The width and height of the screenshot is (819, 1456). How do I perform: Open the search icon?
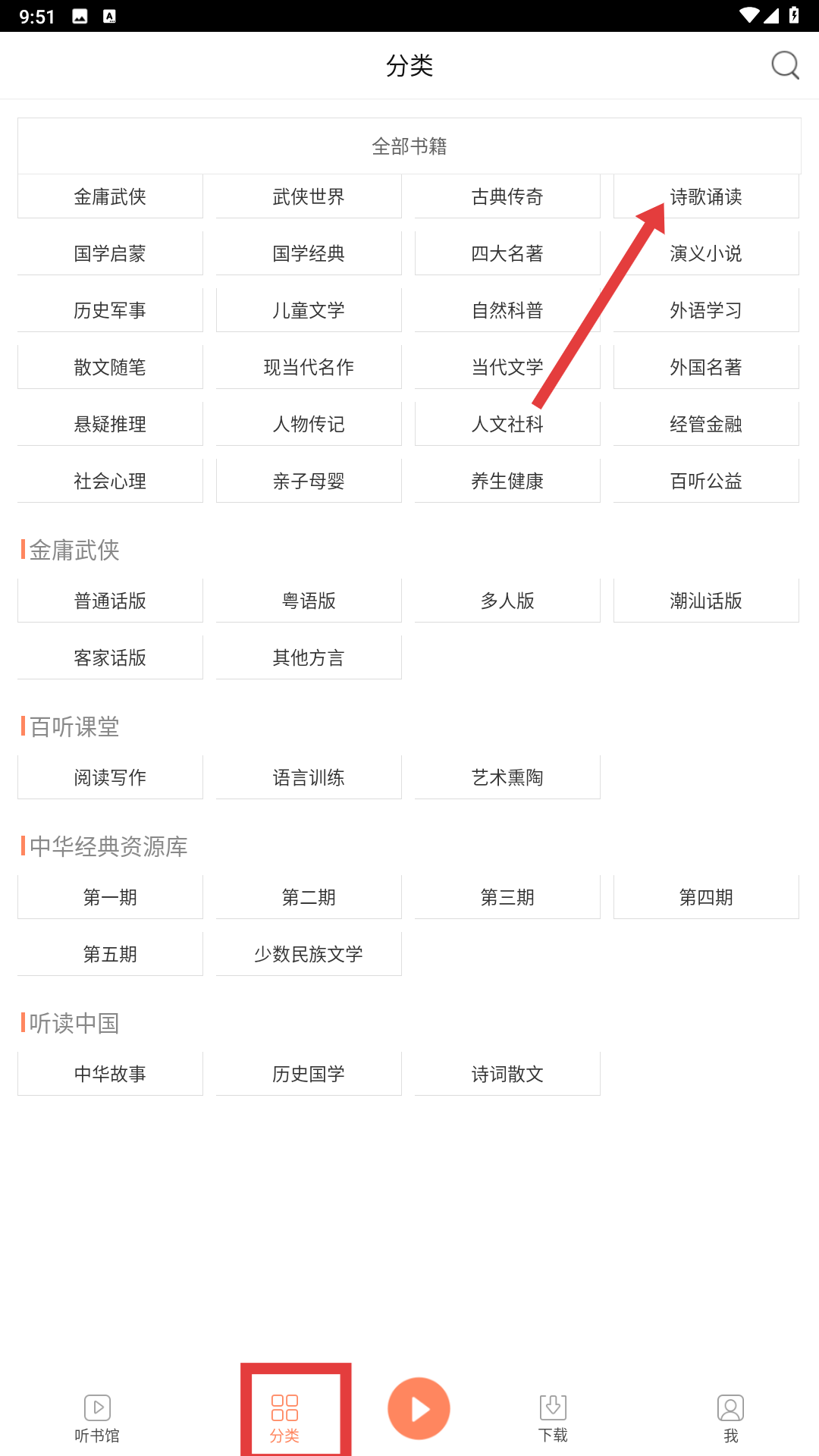click(x=785, y=65)
